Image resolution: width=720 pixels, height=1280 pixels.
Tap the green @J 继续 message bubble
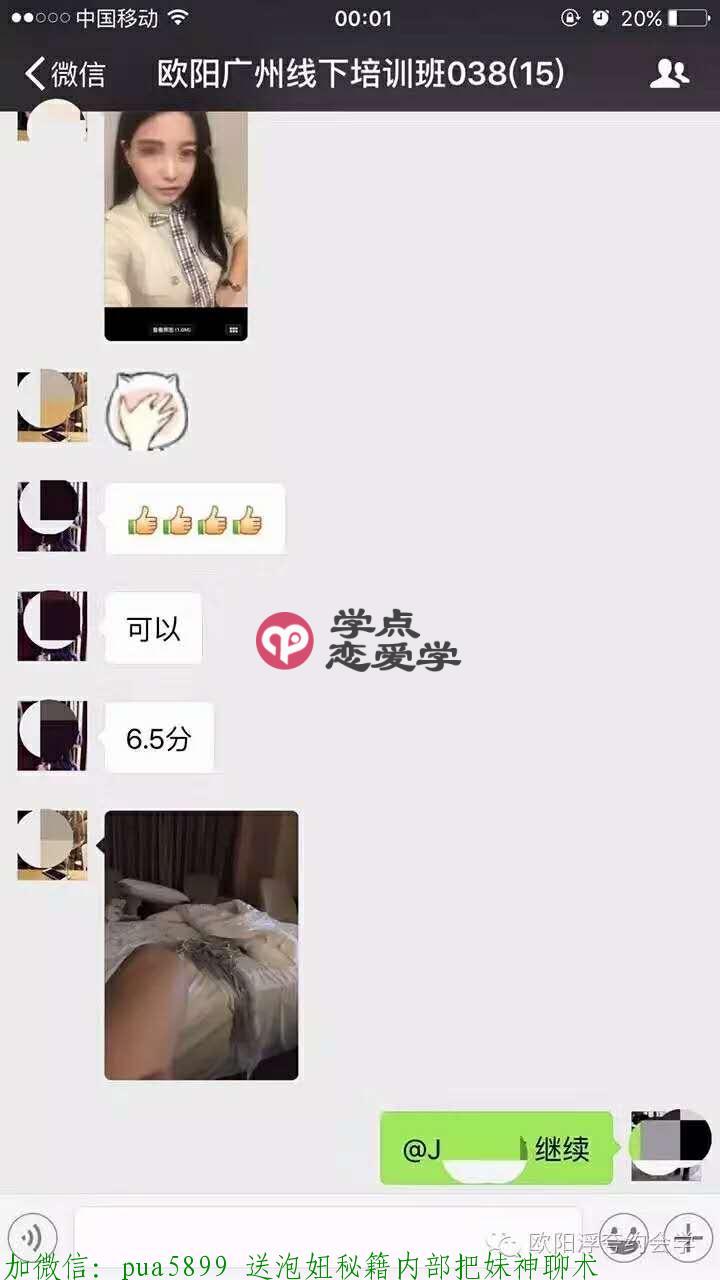click(x=495, y=1148)
